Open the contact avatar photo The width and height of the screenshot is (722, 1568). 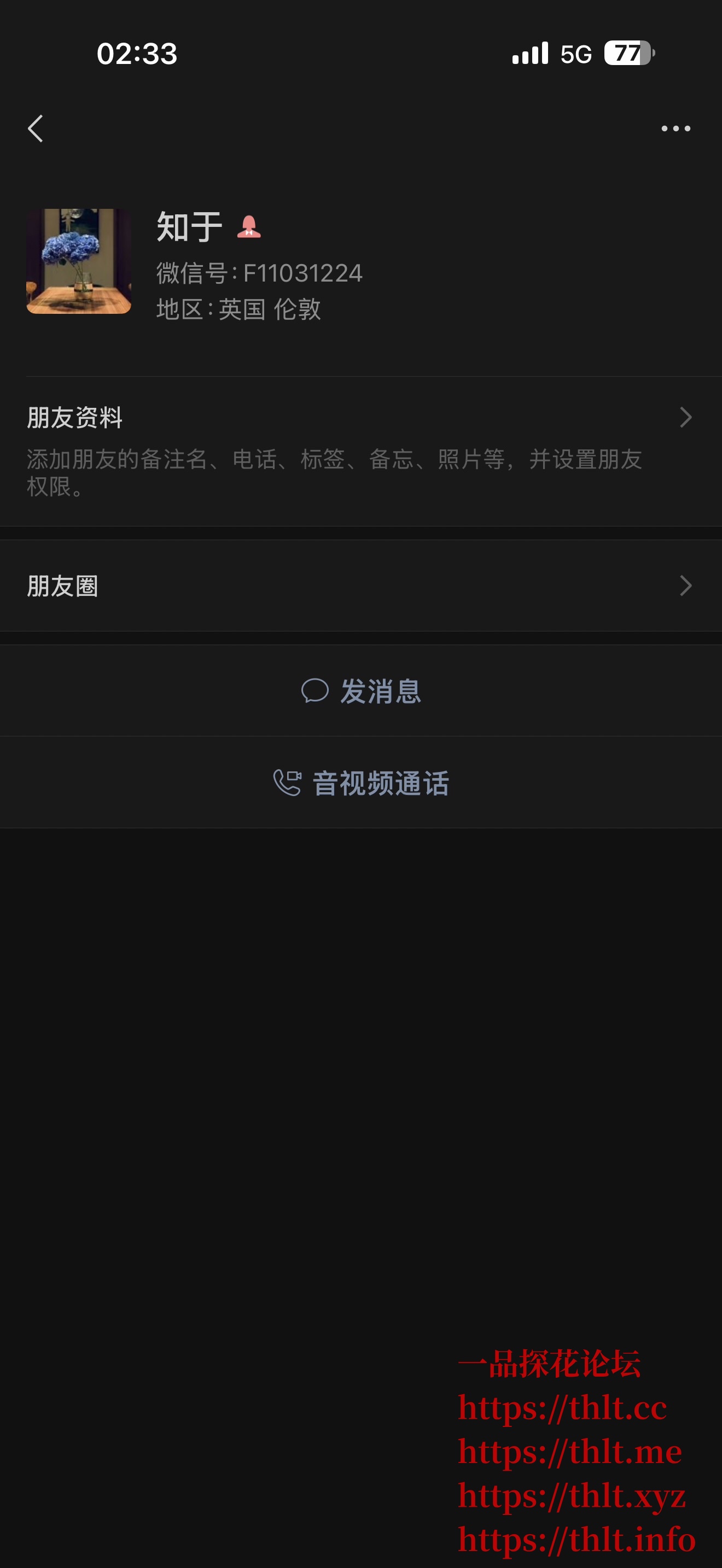(79, 262)
